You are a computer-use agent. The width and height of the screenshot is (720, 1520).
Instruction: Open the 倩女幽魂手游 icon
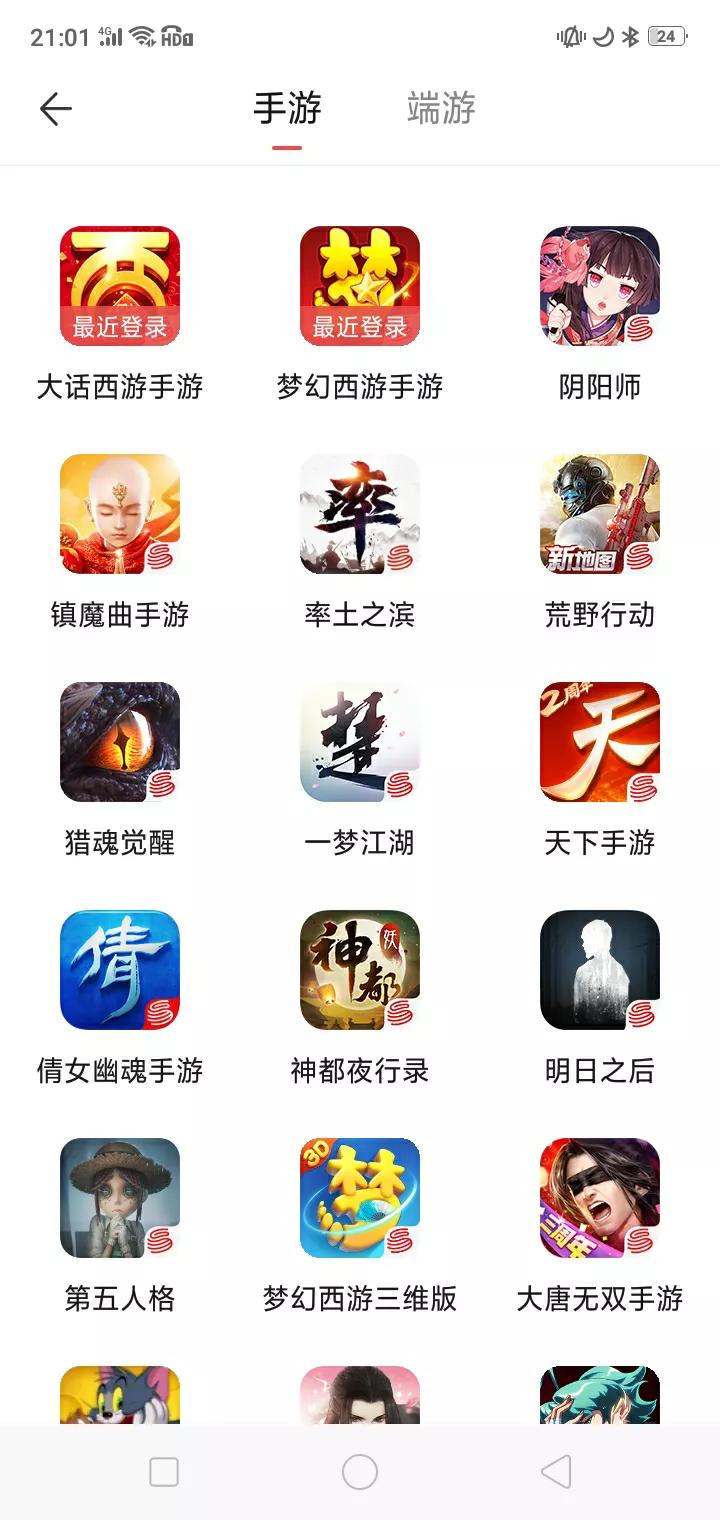point(119,968)
